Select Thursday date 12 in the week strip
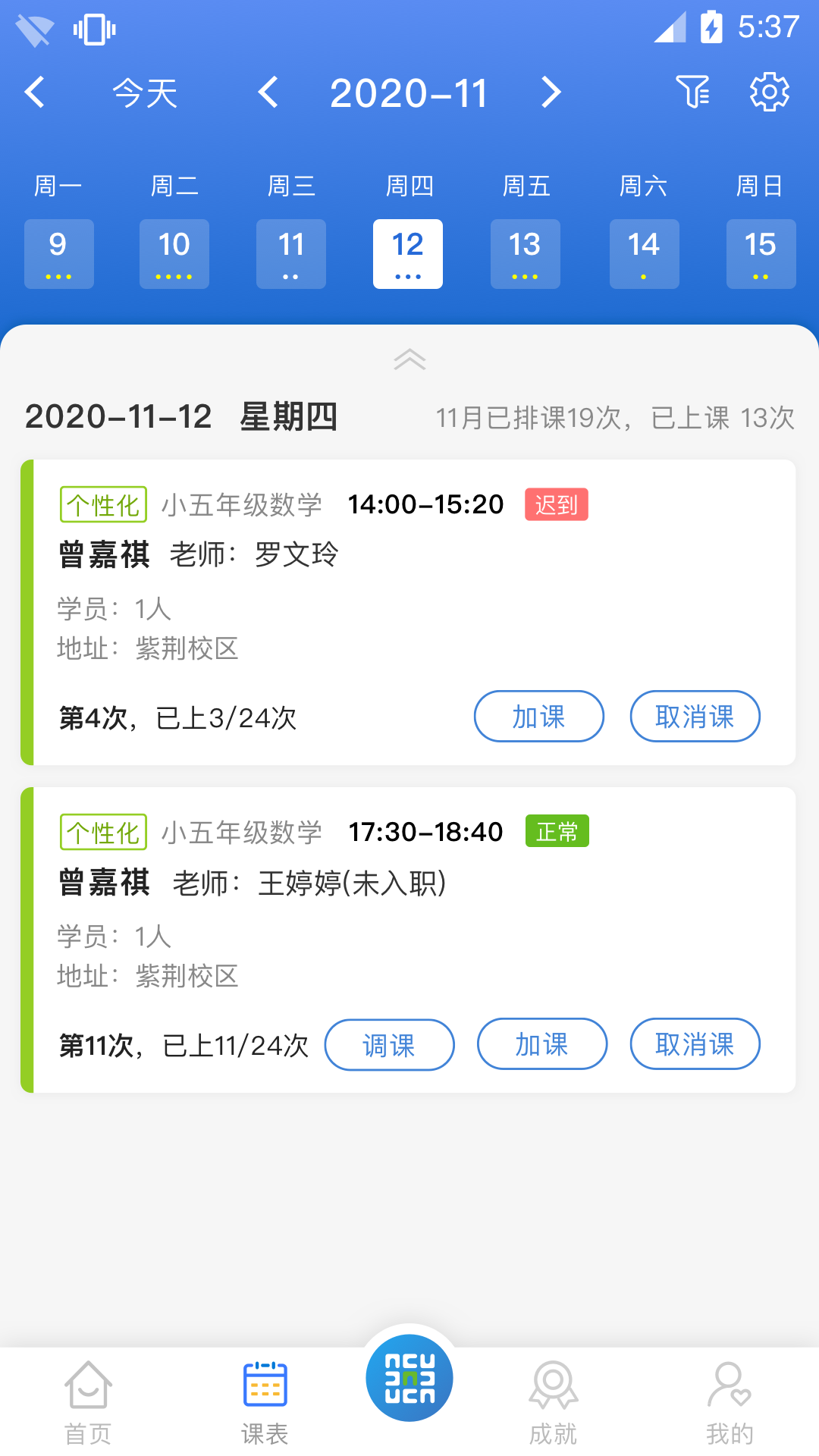 [x=407, y=253]
